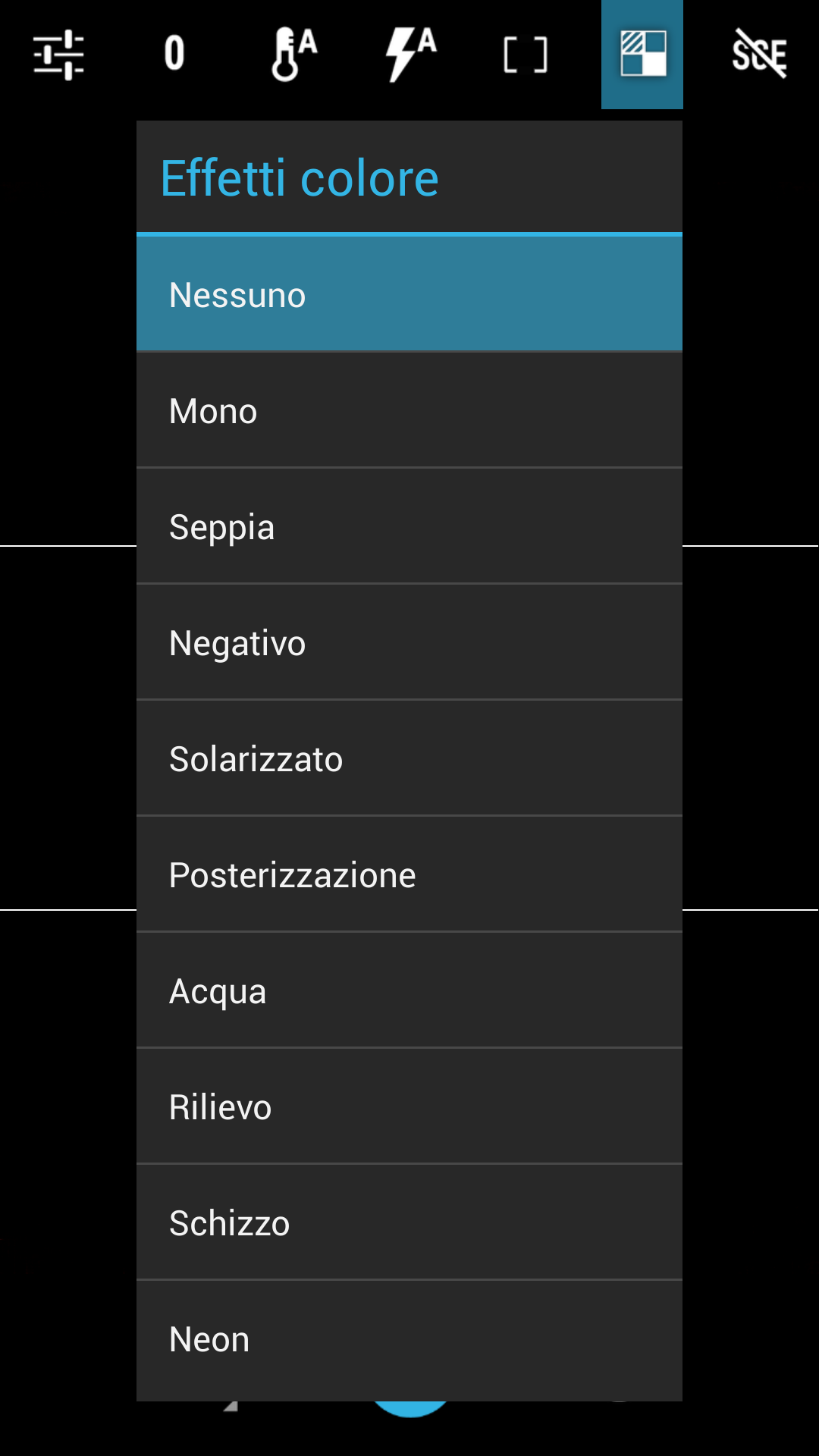
Task: Apply the Seppia effect
Action: click(x=409, y=526)
